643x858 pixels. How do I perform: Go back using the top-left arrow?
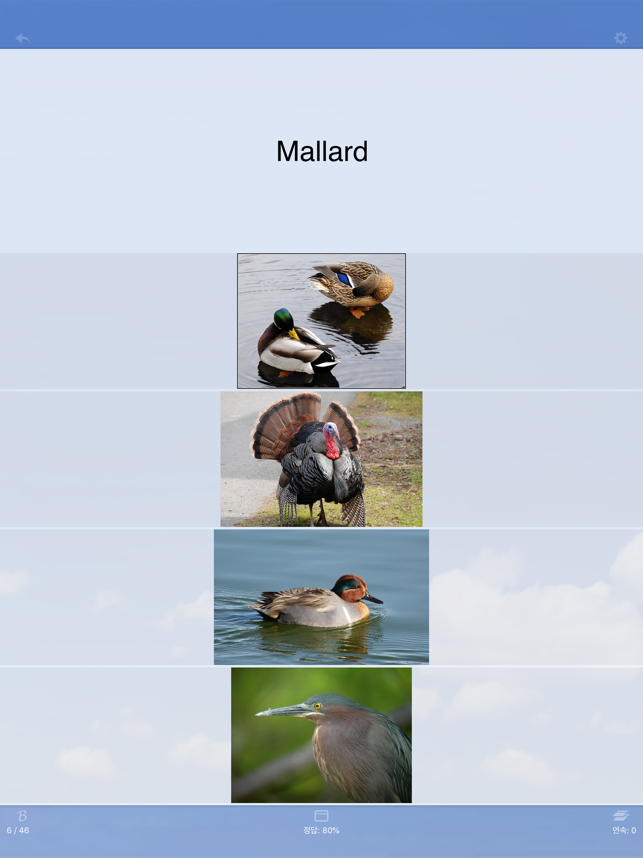[22, 38]
